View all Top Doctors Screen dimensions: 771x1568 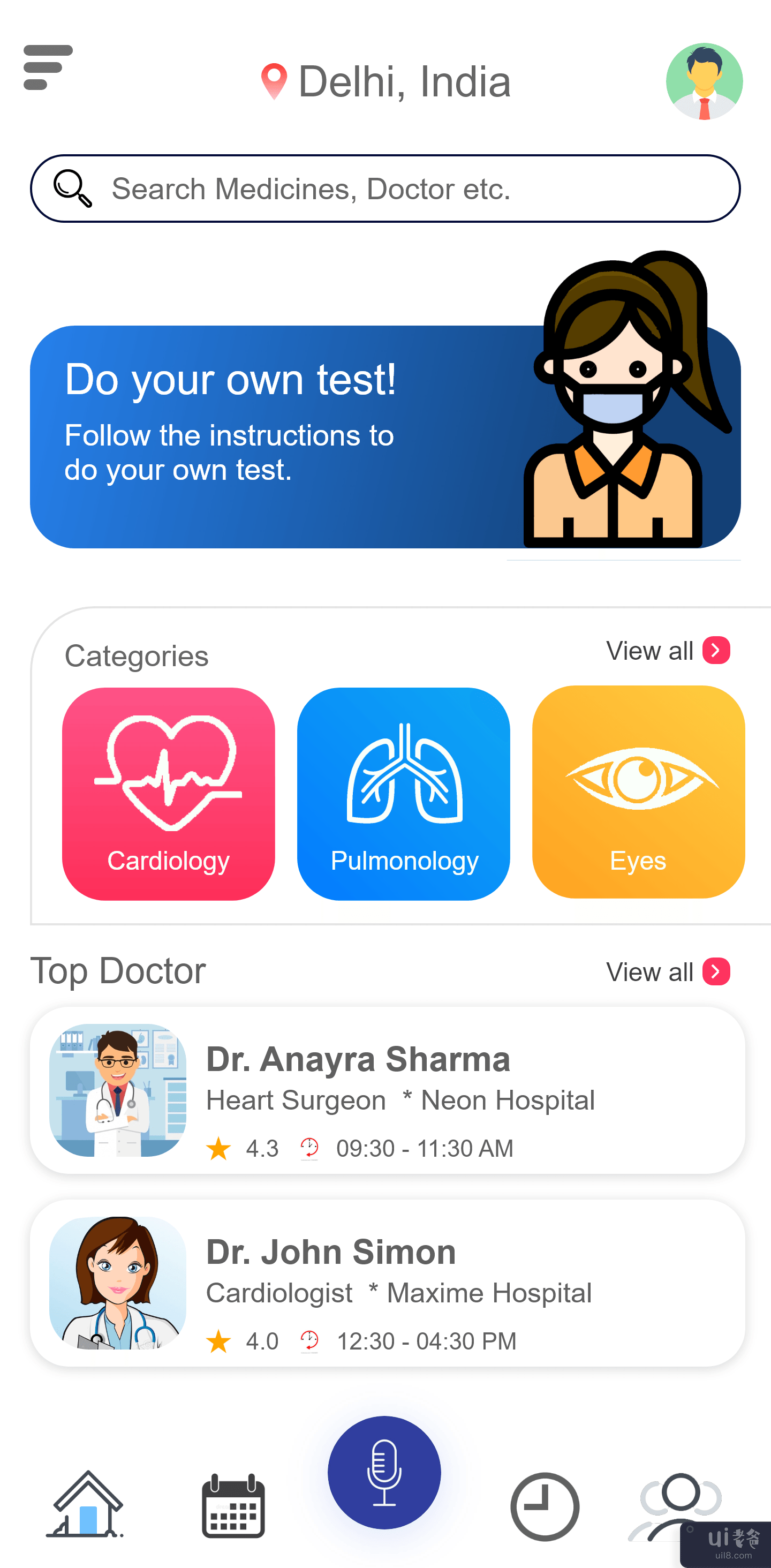pos(668,972)
